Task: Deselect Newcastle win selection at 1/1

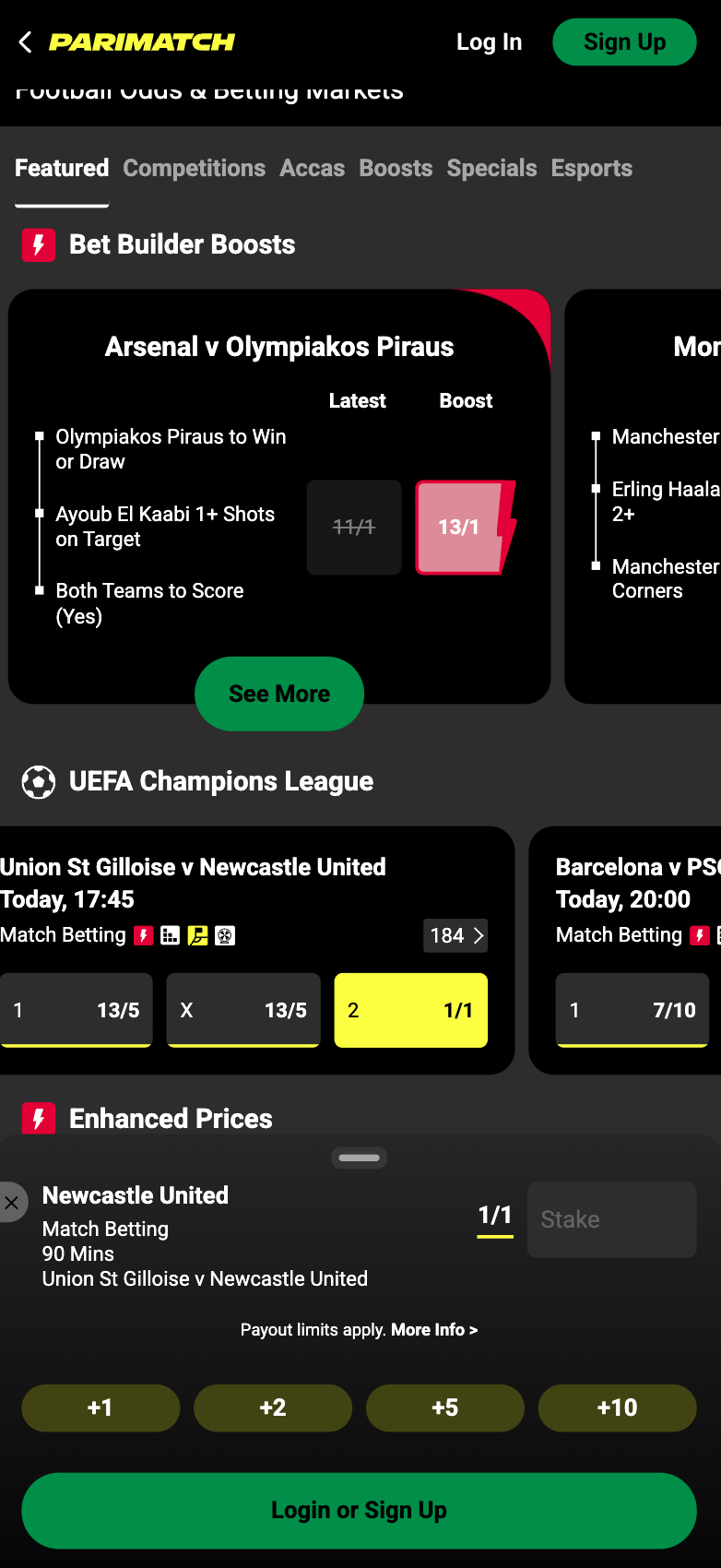Action: tap(410, 1010)
